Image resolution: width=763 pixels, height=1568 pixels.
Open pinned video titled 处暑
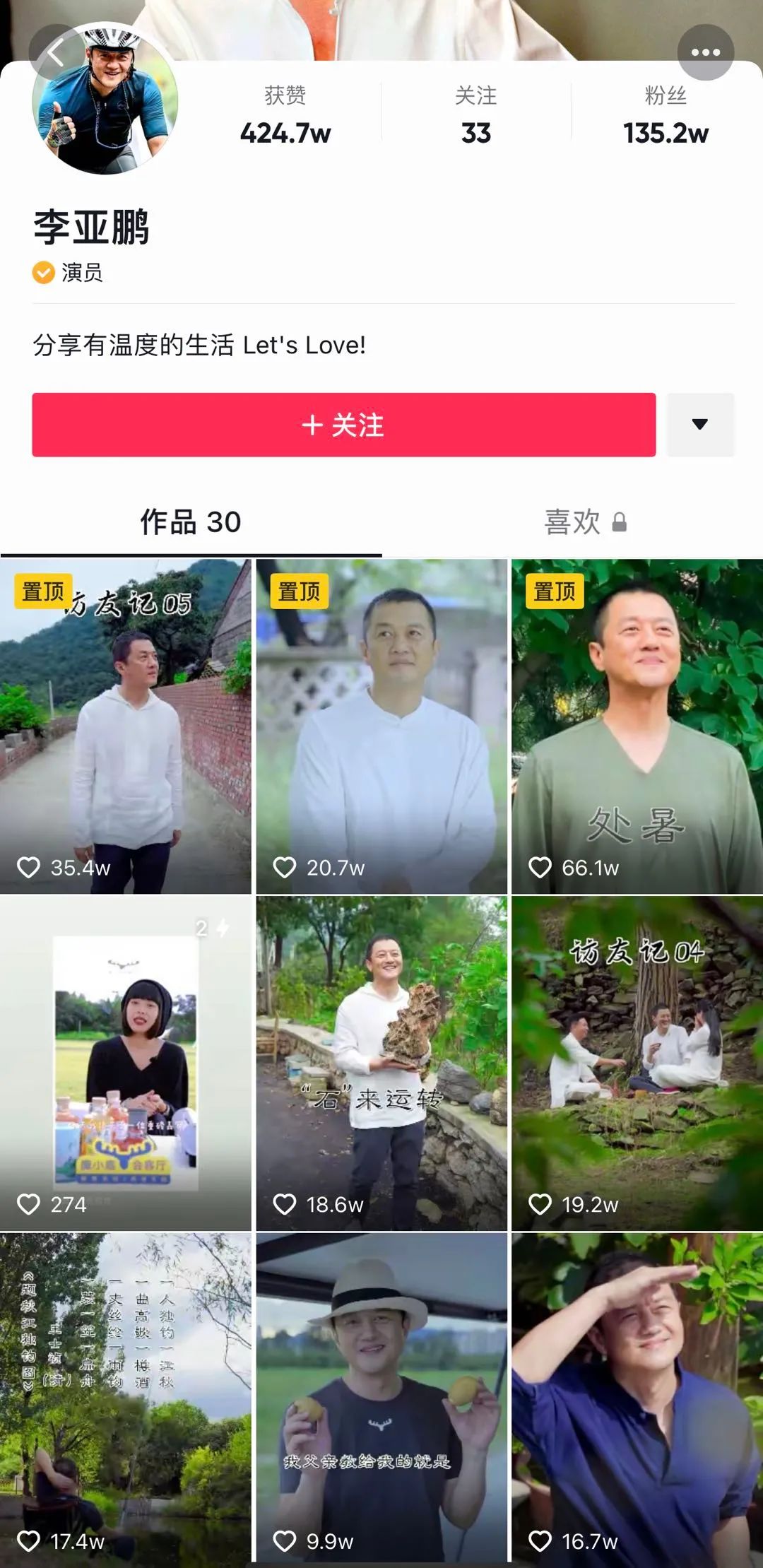(x=637, y=726)
